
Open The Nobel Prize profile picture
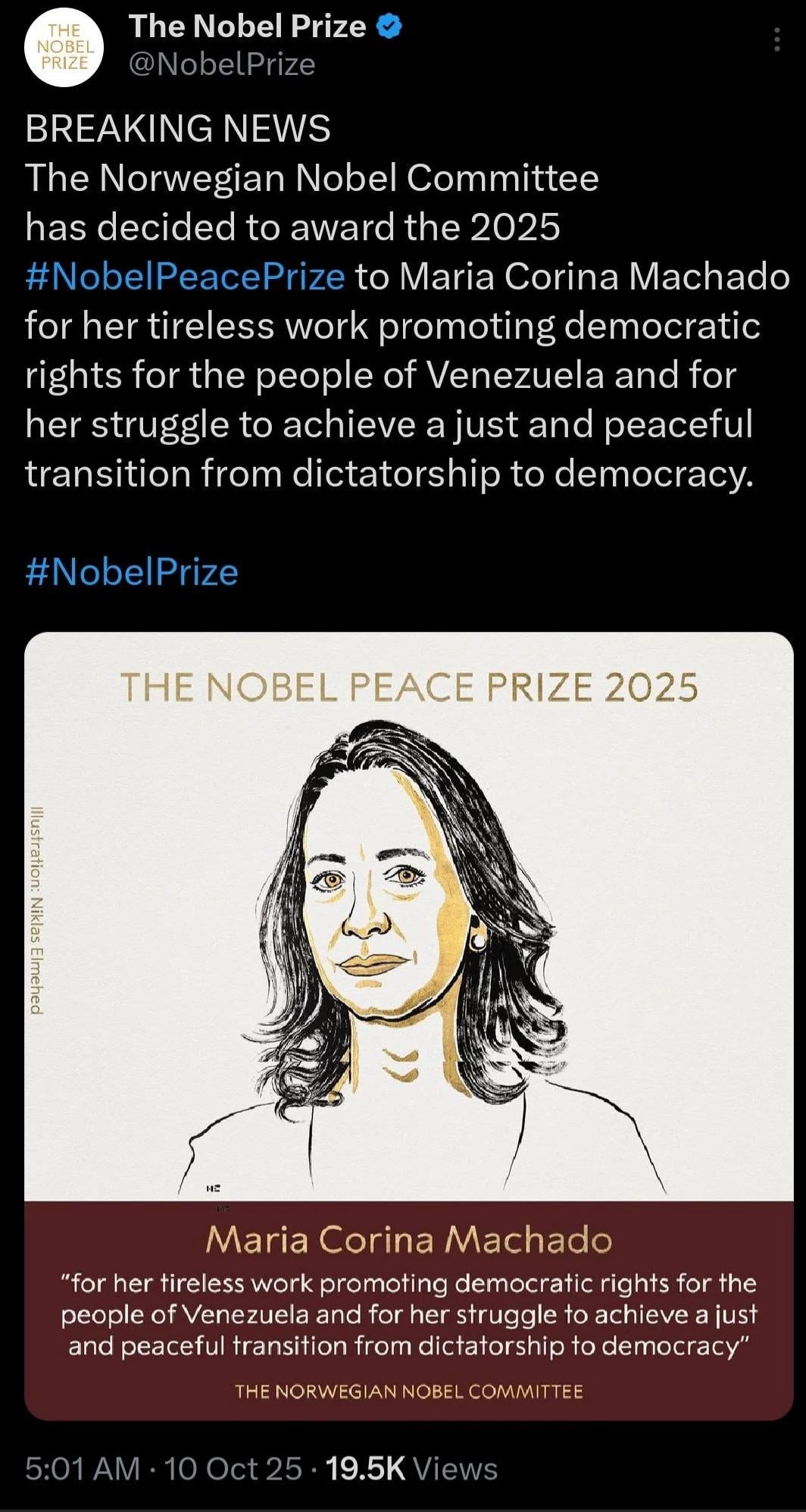pos(64,47)
